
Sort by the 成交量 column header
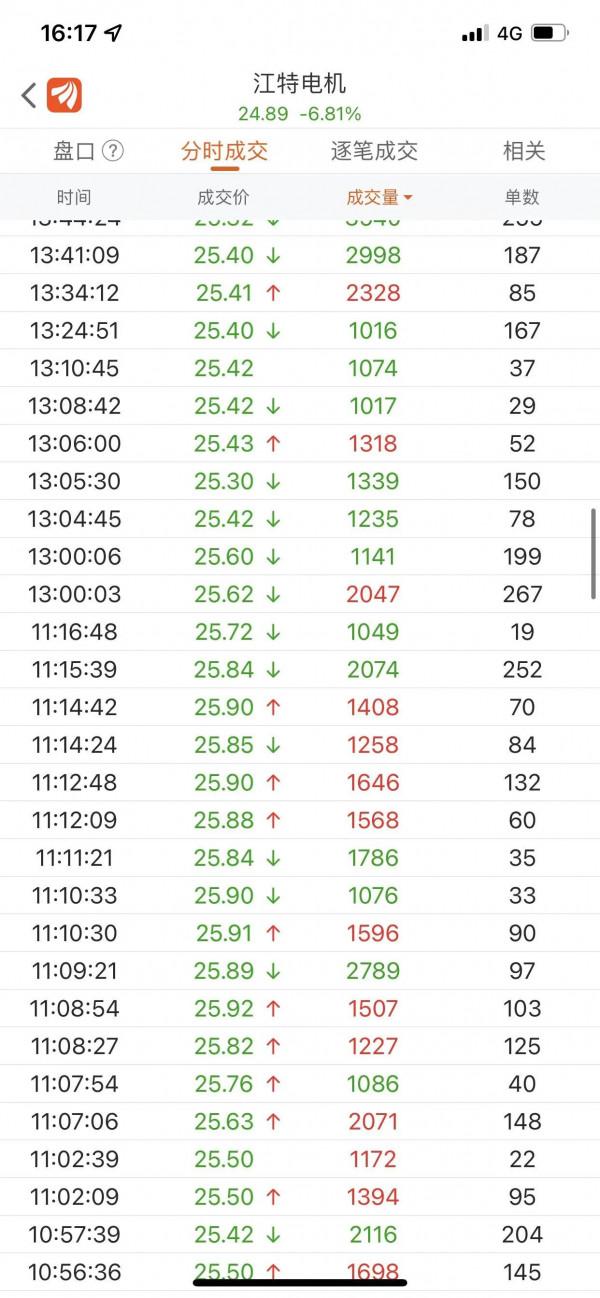(x=378, y=197)
